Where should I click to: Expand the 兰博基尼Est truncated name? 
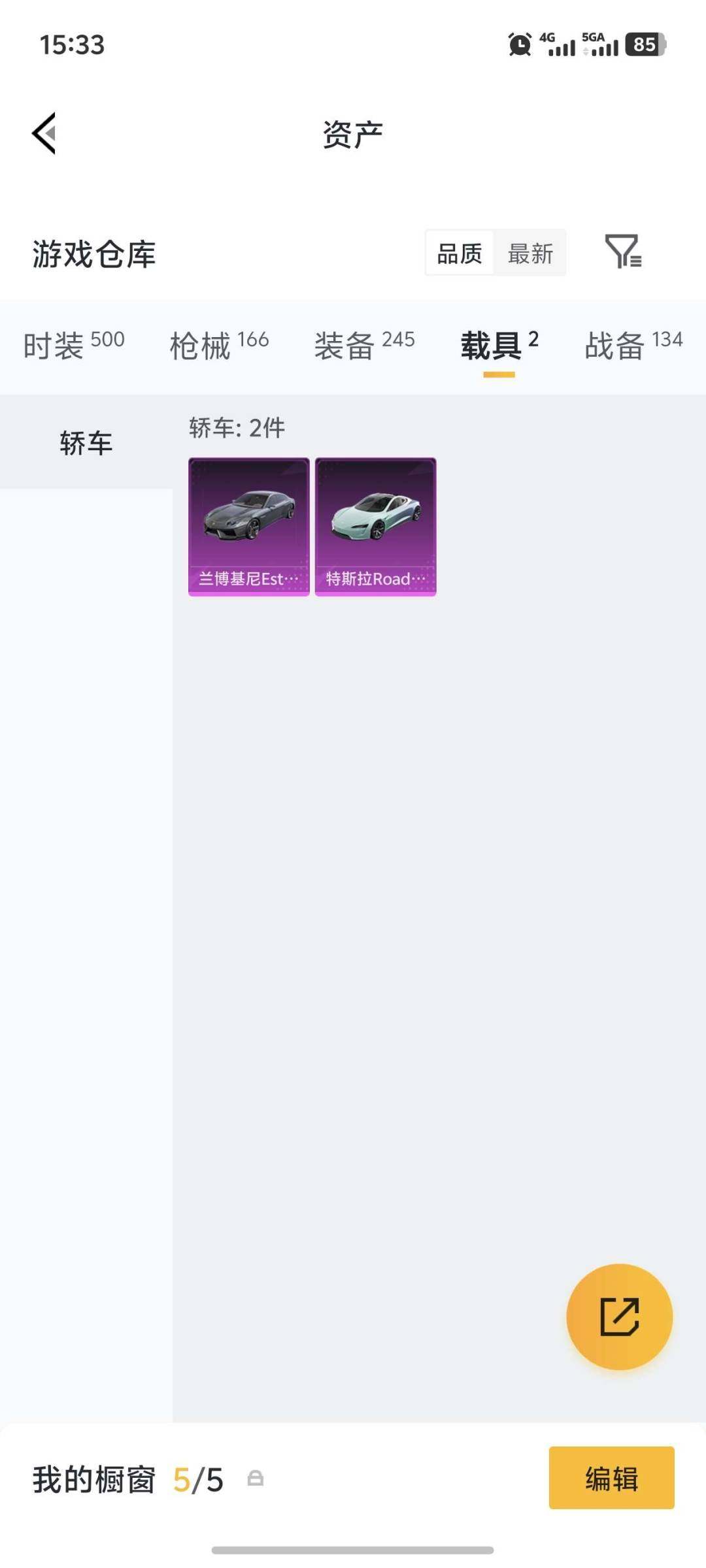pyautogui.click(x=248, y=579)
